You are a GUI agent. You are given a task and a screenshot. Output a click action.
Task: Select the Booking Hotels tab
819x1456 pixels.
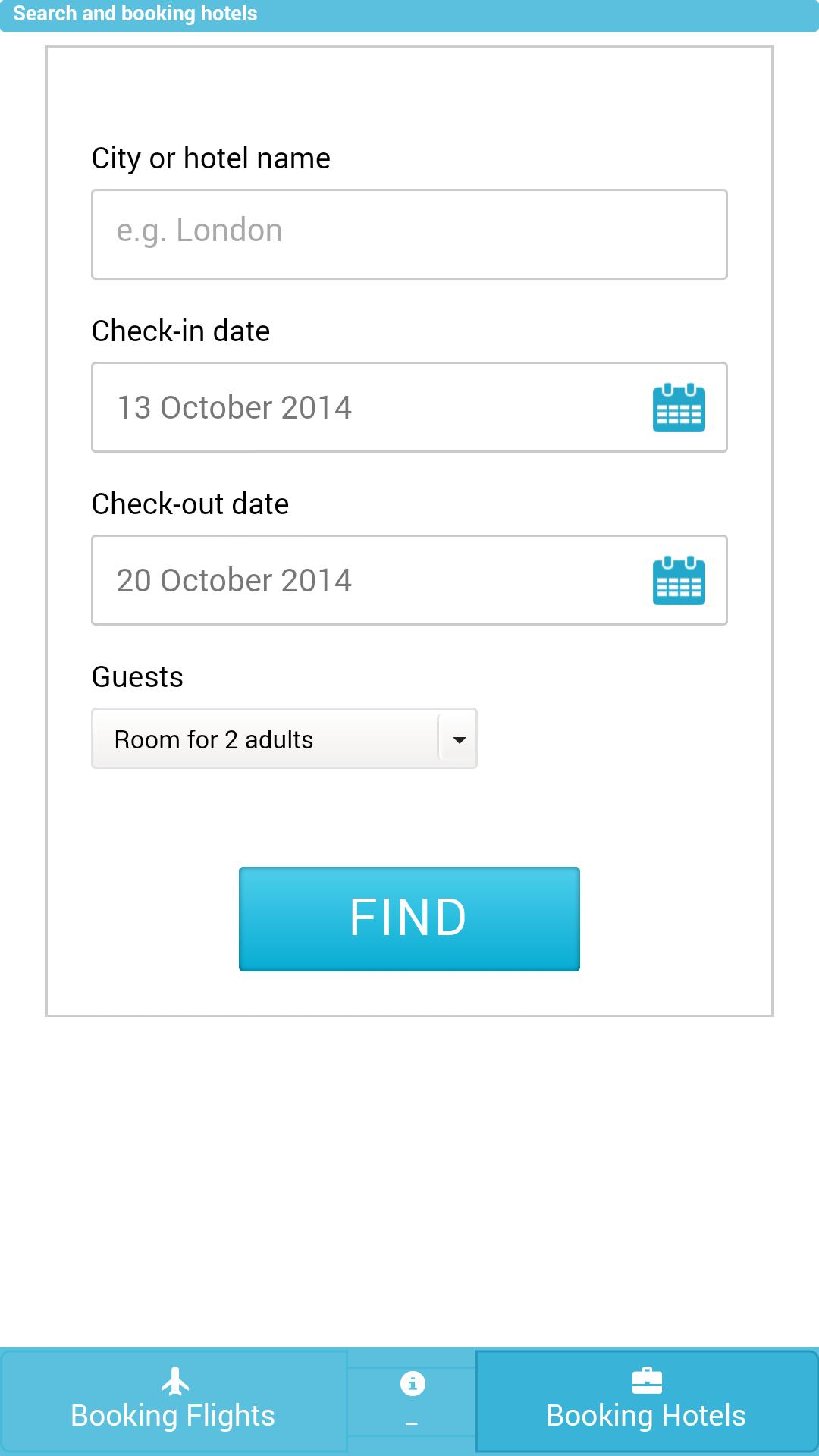click(x=646, y=1401)
